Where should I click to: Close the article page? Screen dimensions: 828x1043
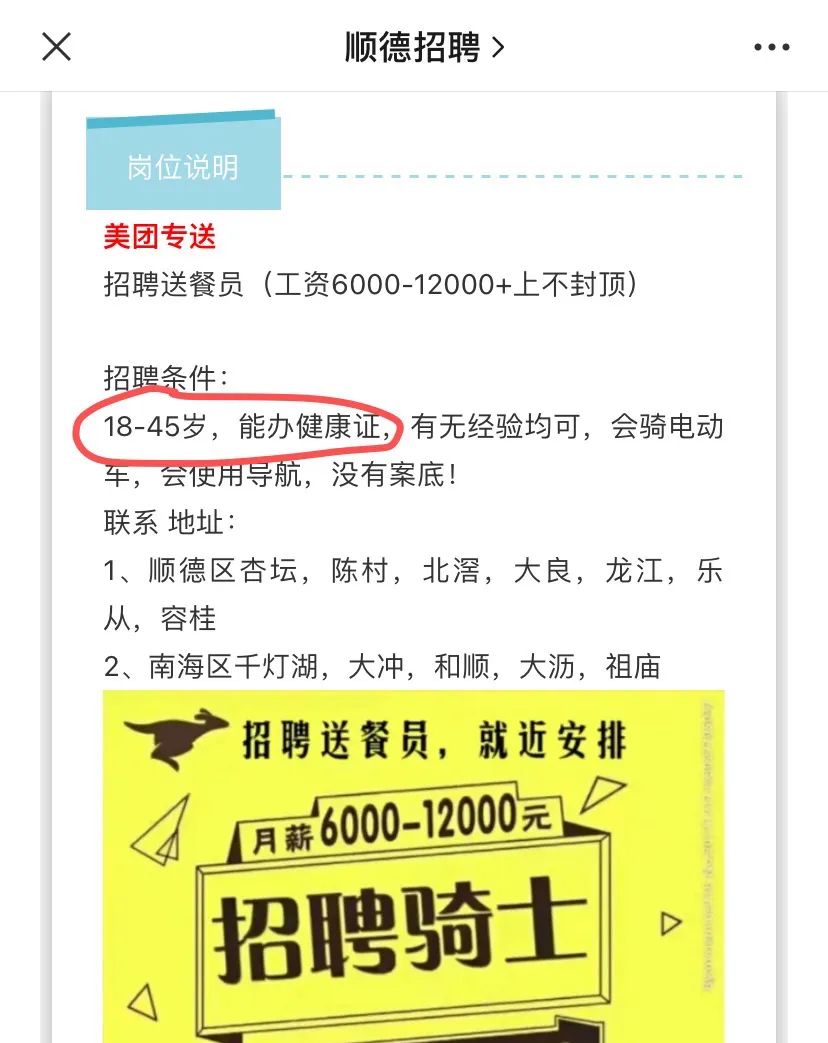56,46
